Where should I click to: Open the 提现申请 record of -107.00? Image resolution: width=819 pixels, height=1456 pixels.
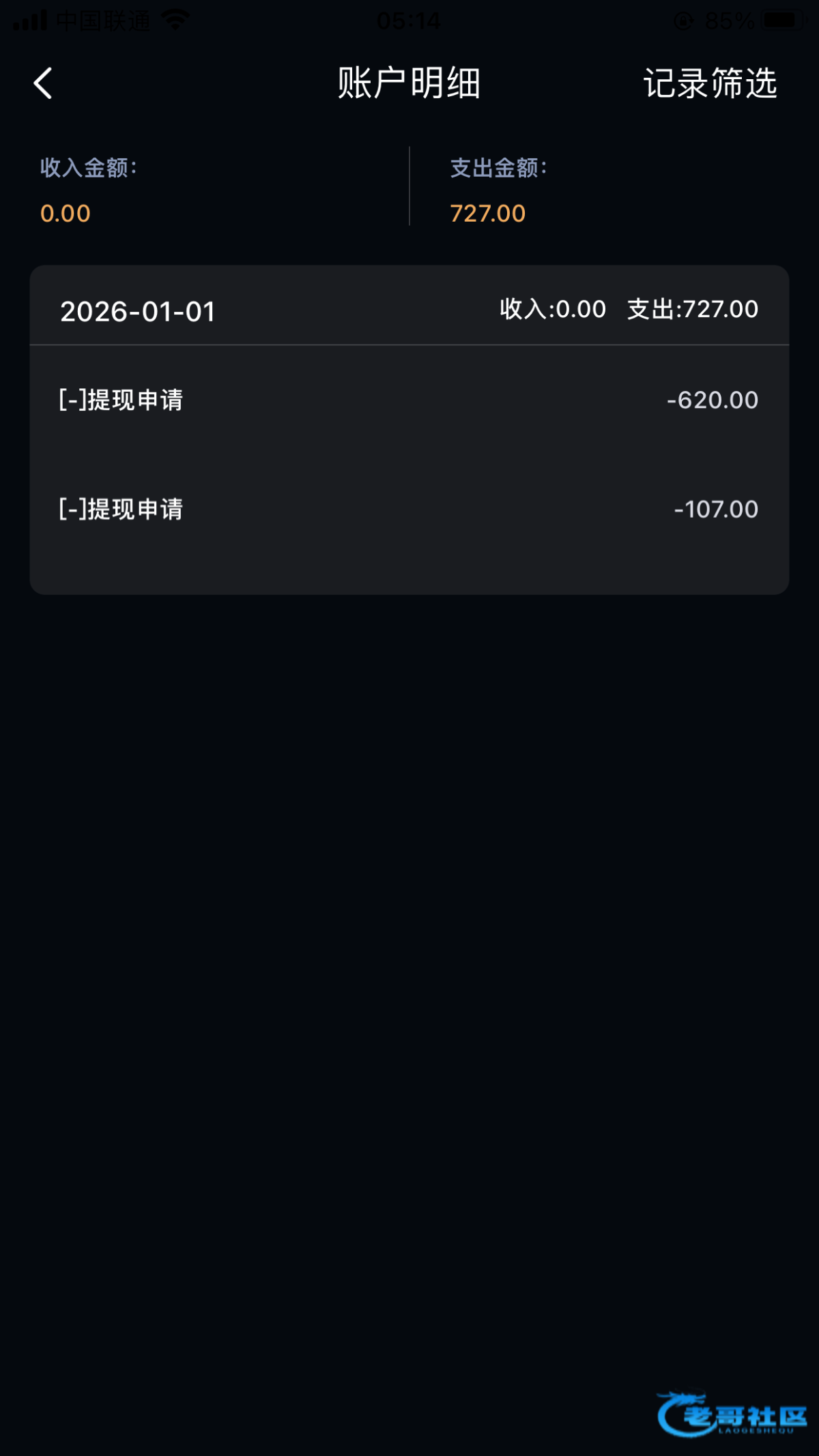409,510
